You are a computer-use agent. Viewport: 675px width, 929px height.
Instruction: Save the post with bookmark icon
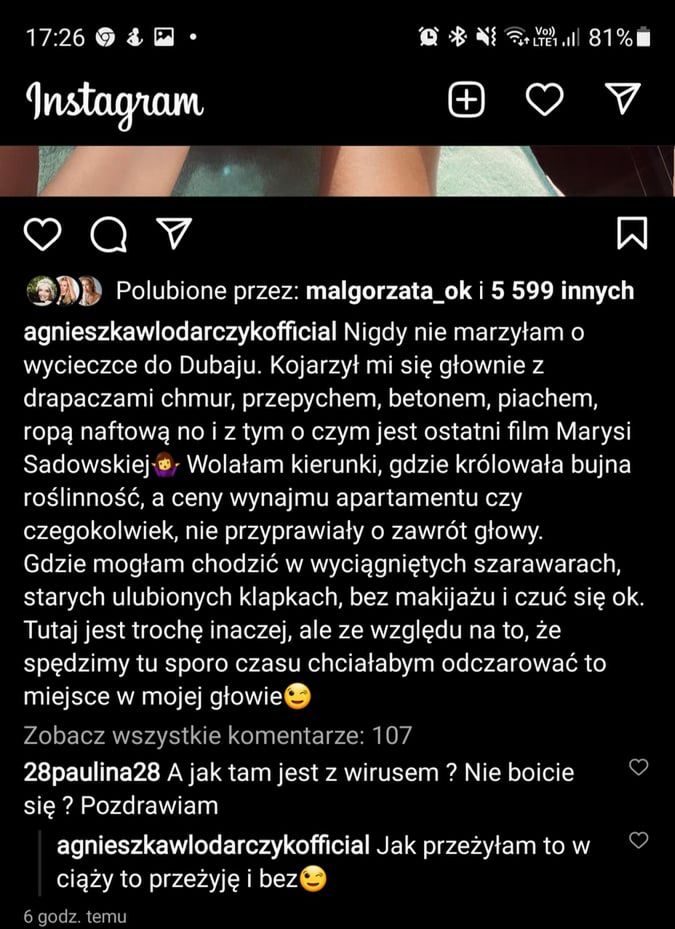tap(631, 233)
